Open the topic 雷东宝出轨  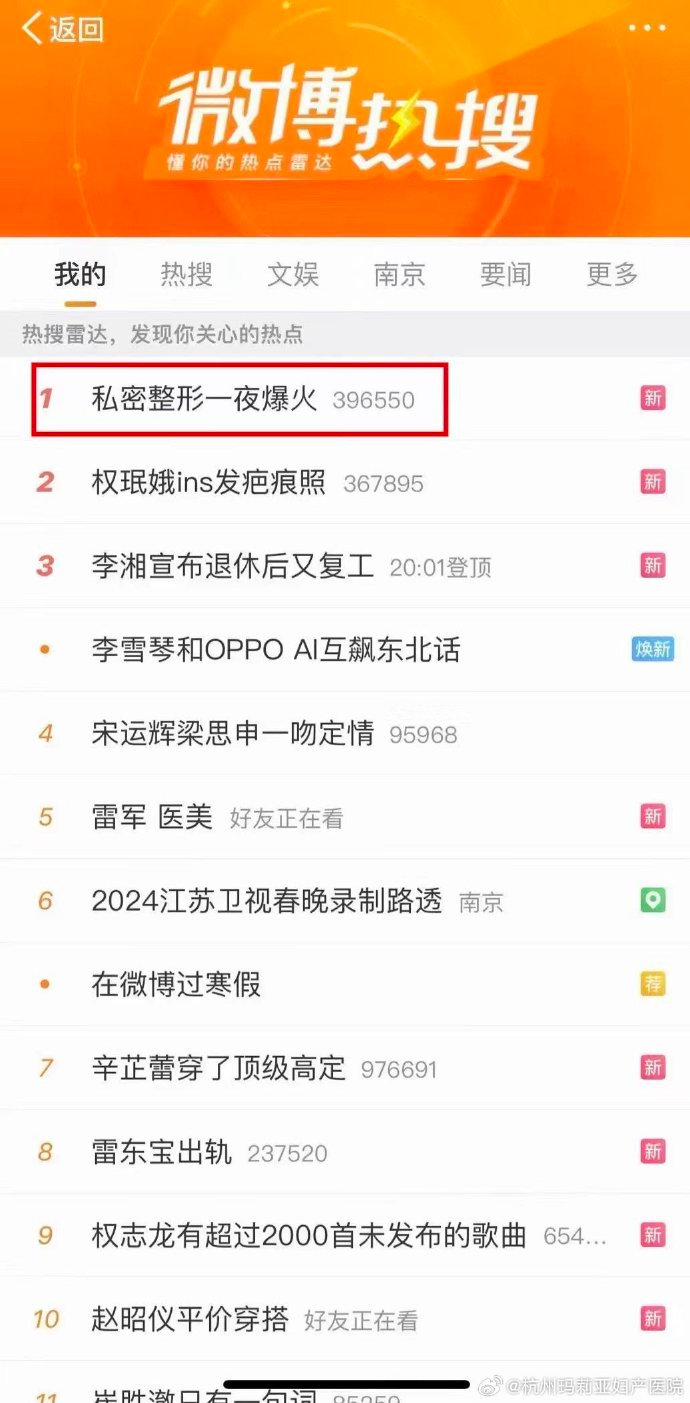click(x=161, y=1152)
